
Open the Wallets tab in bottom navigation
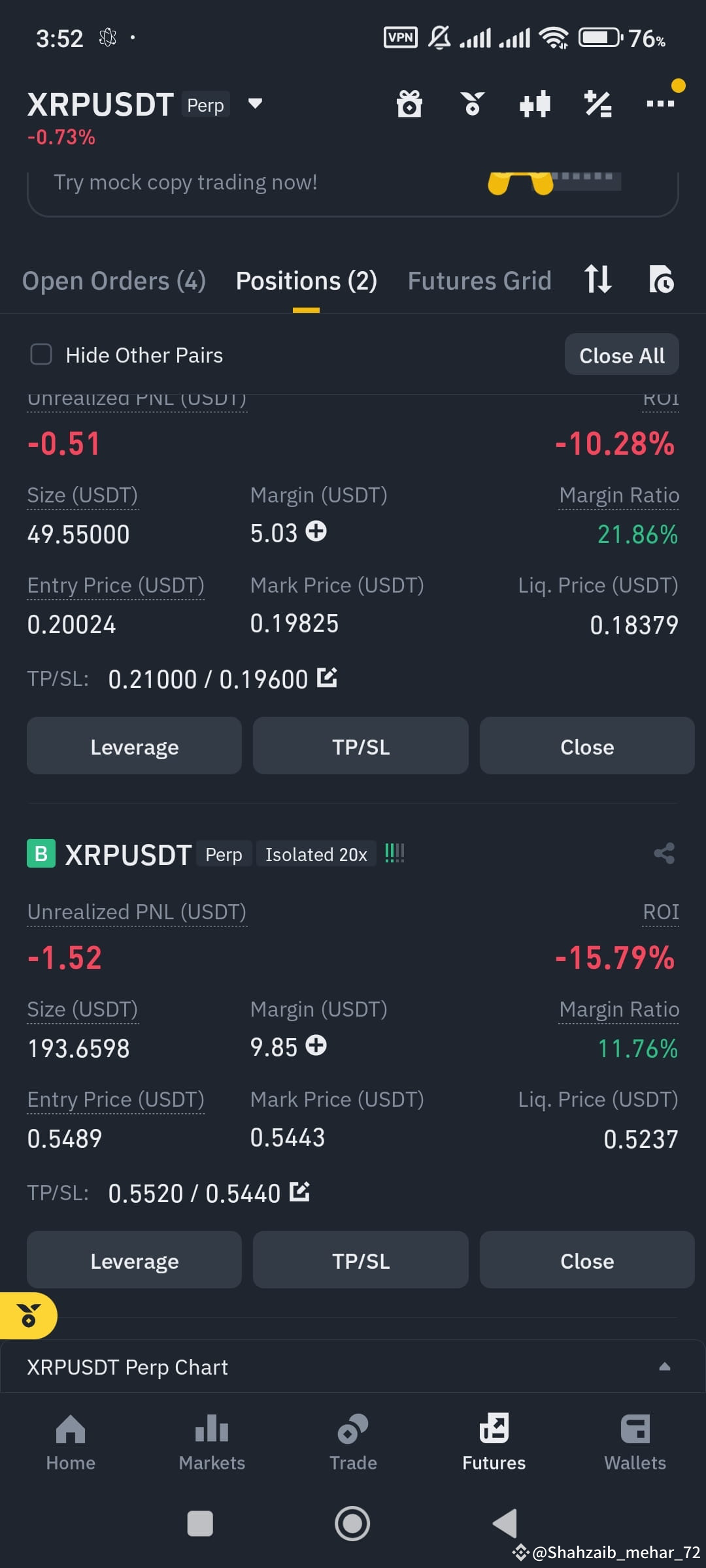pyautogui.click(x=635, y=1444)
